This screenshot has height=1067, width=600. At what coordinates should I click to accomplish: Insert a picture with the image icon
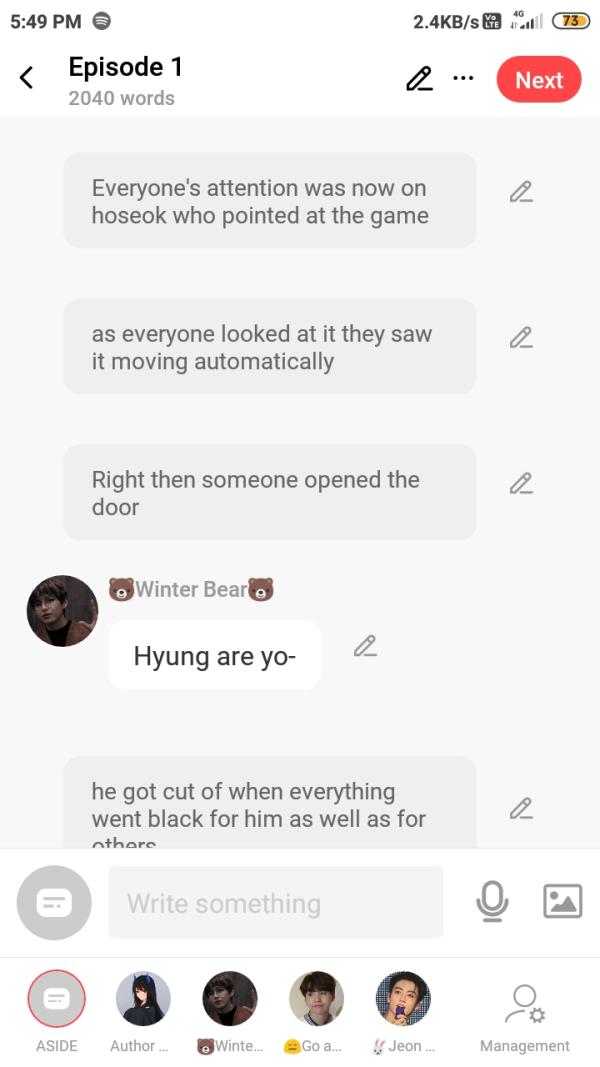coord(562,902)
